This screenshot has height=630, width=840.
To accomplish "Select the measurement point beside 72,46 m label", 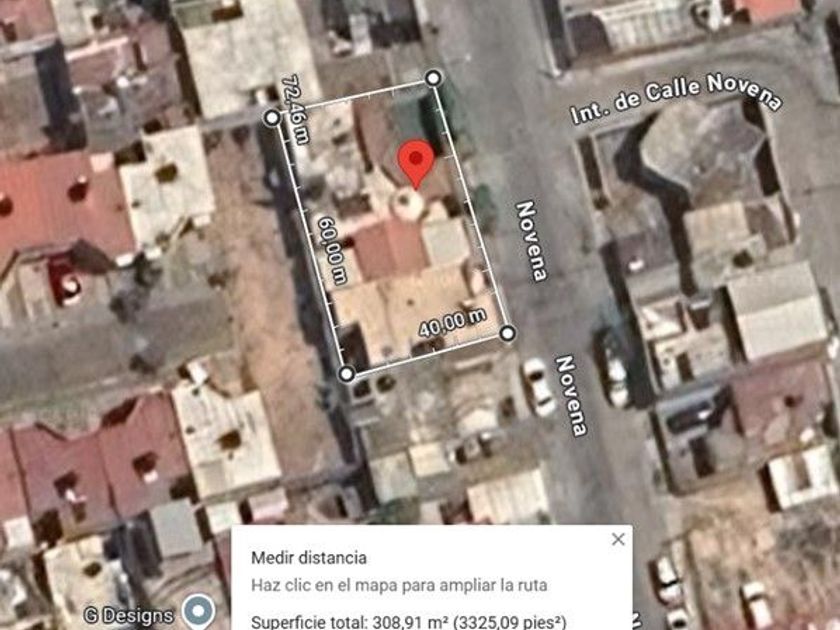I will coord(272,118).
